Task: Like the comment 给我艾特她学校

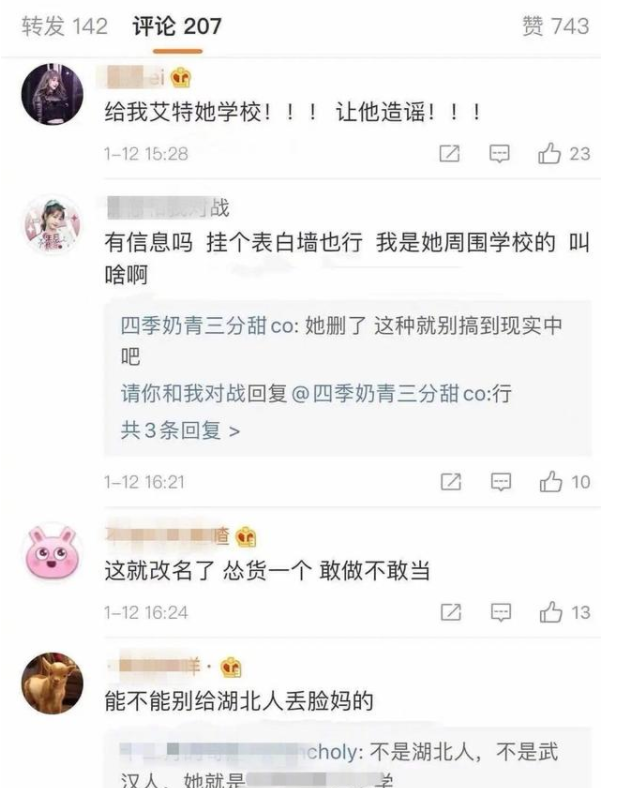Action: [x=564, y=154]
